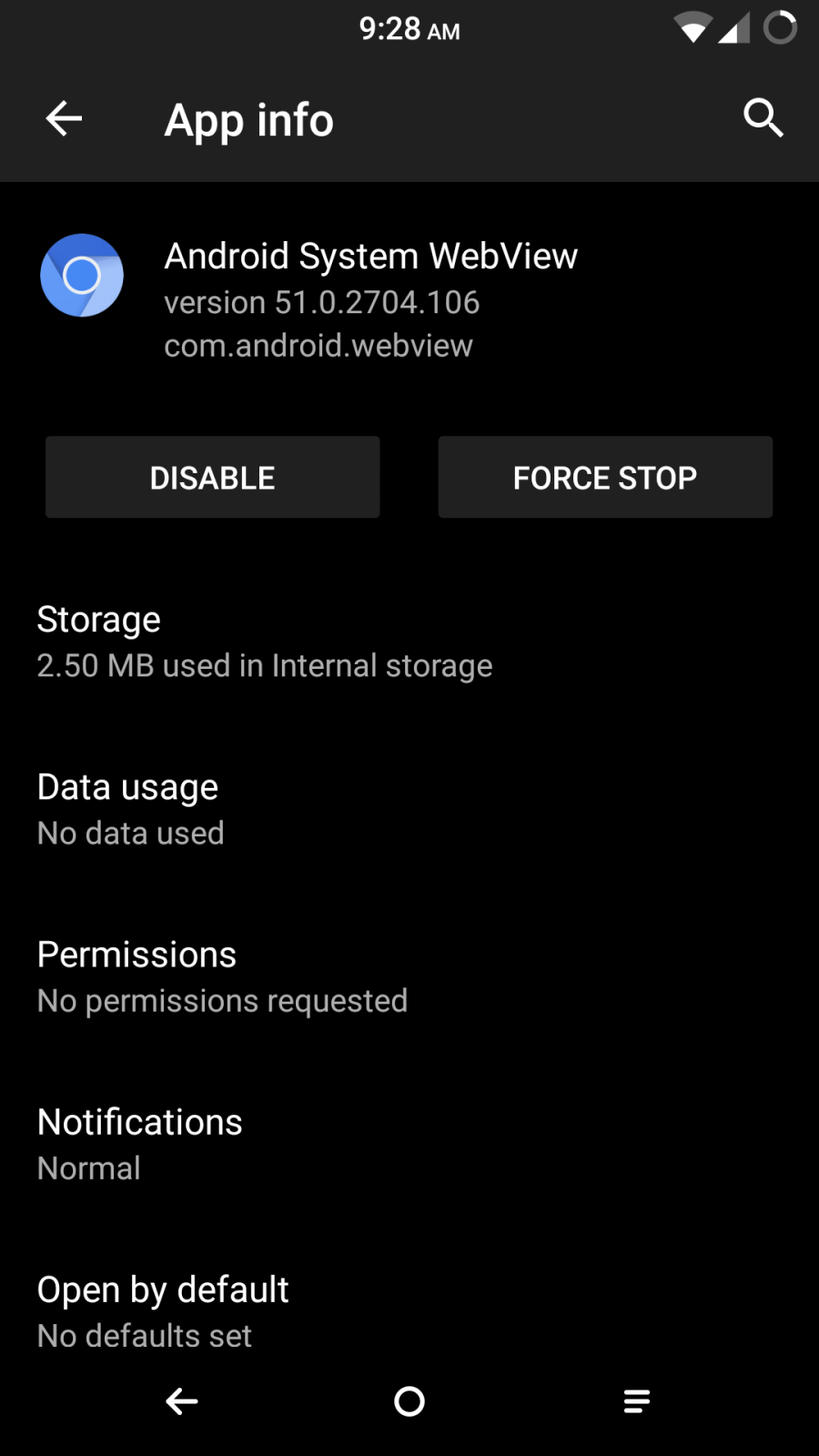Screen dimensions: 819x1456
Task: Open the Permissions row
Action: pos(409,976)
